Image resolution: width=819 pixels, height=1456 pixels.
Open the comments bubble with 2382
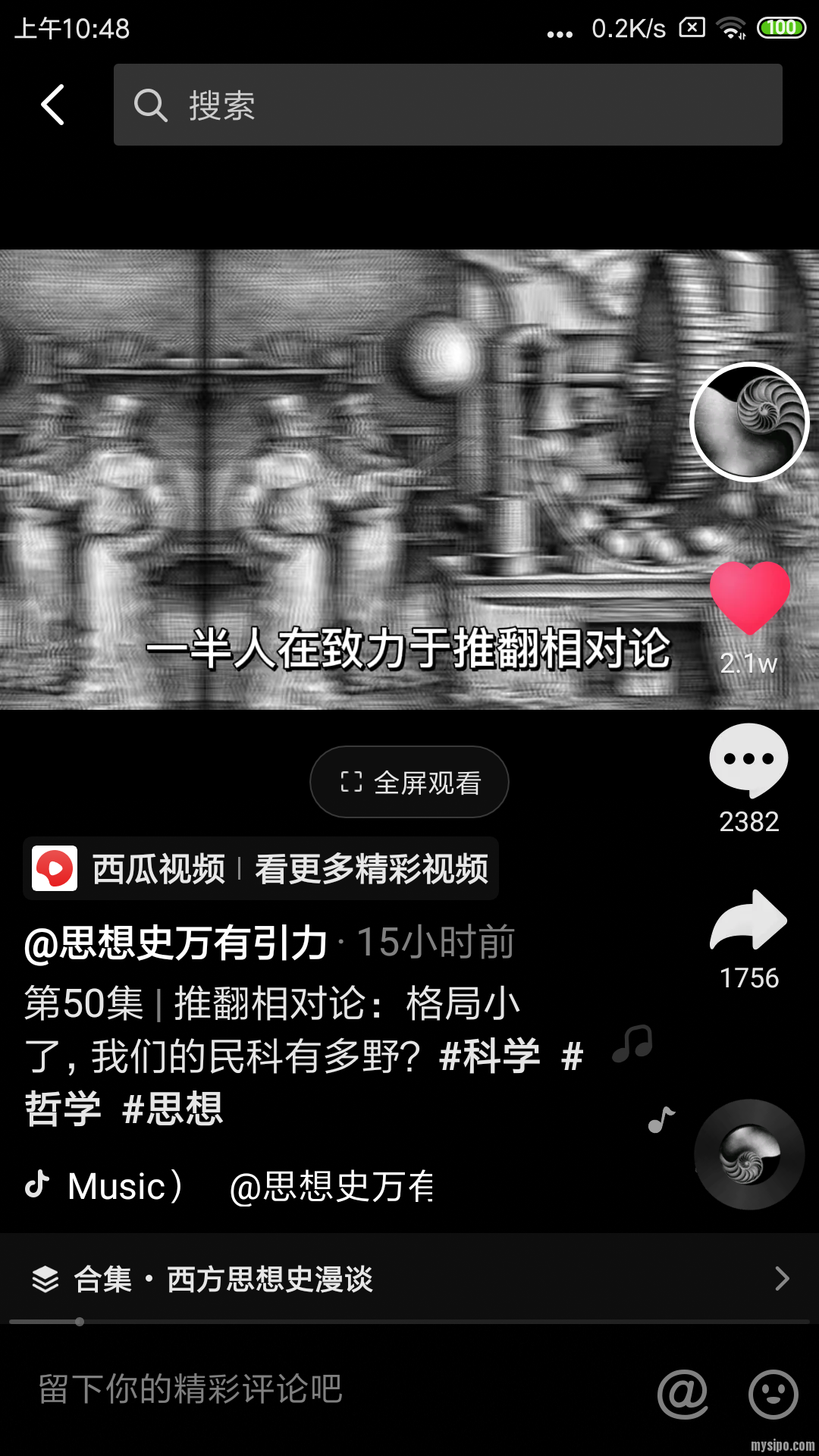[748, 761]
